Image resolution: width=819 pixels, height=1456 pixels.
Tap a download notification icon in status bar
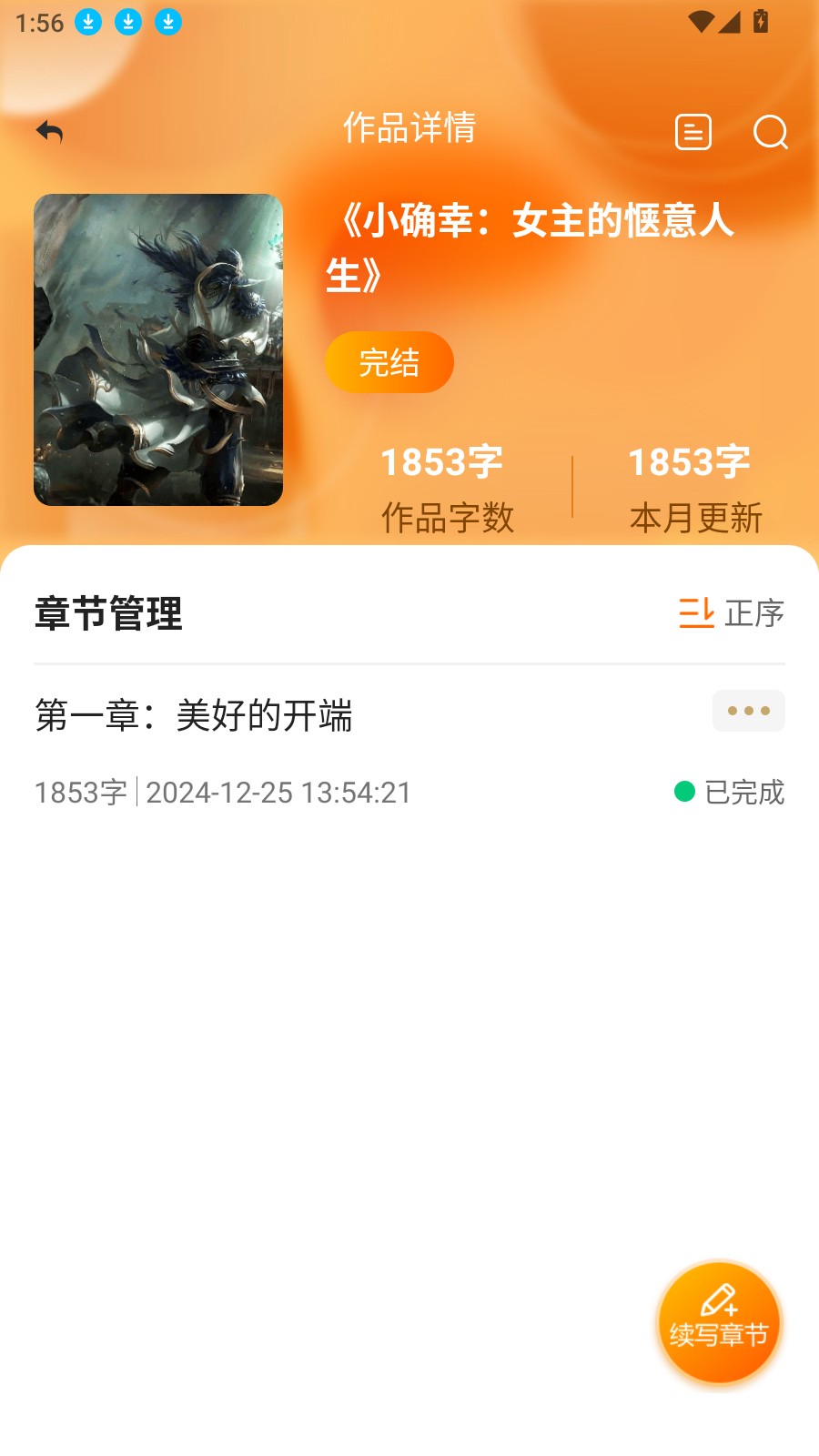pyautogui.click(x=88, y=23)
